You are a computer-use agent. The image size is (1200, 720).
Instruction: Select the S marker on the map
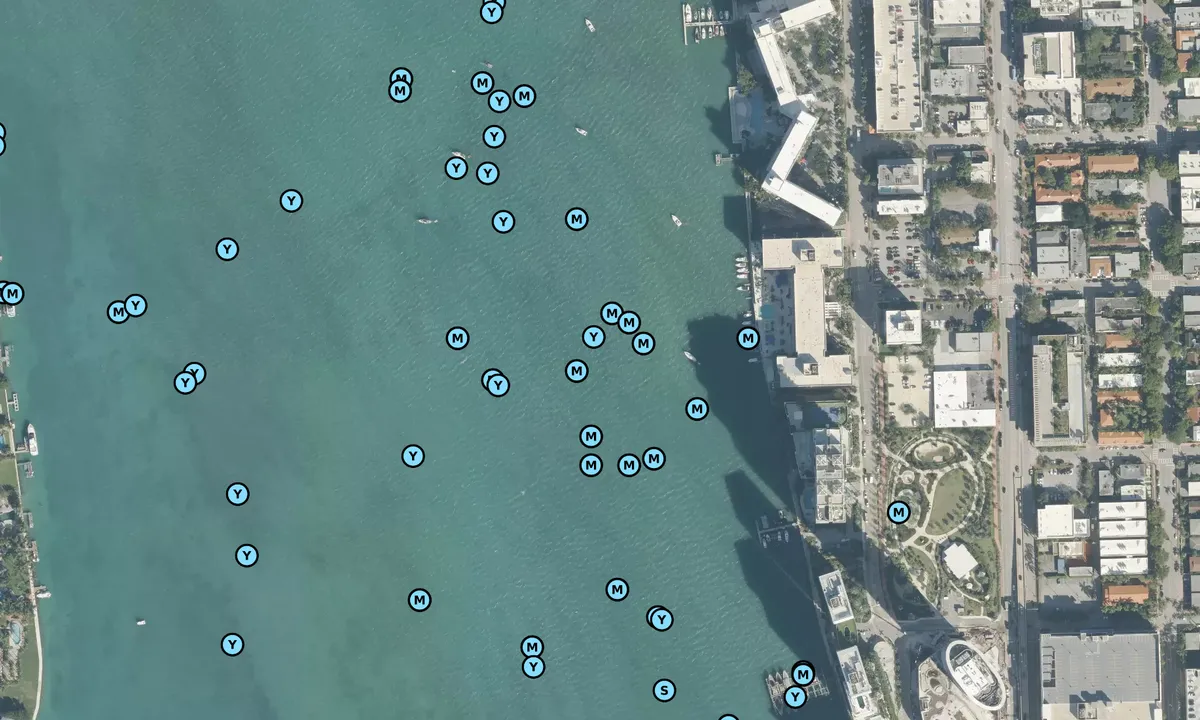[664, 690]
